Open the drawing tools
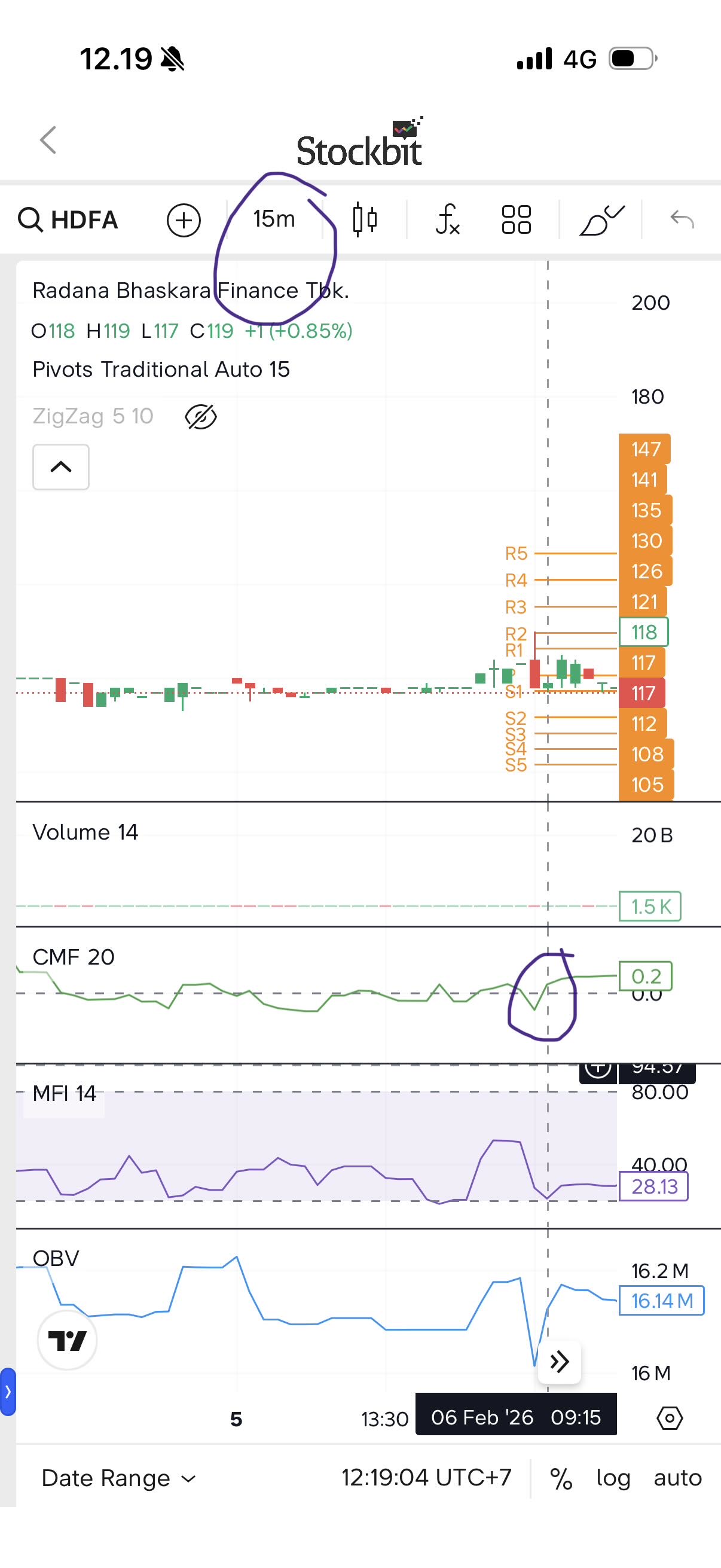 click(601, 219)
